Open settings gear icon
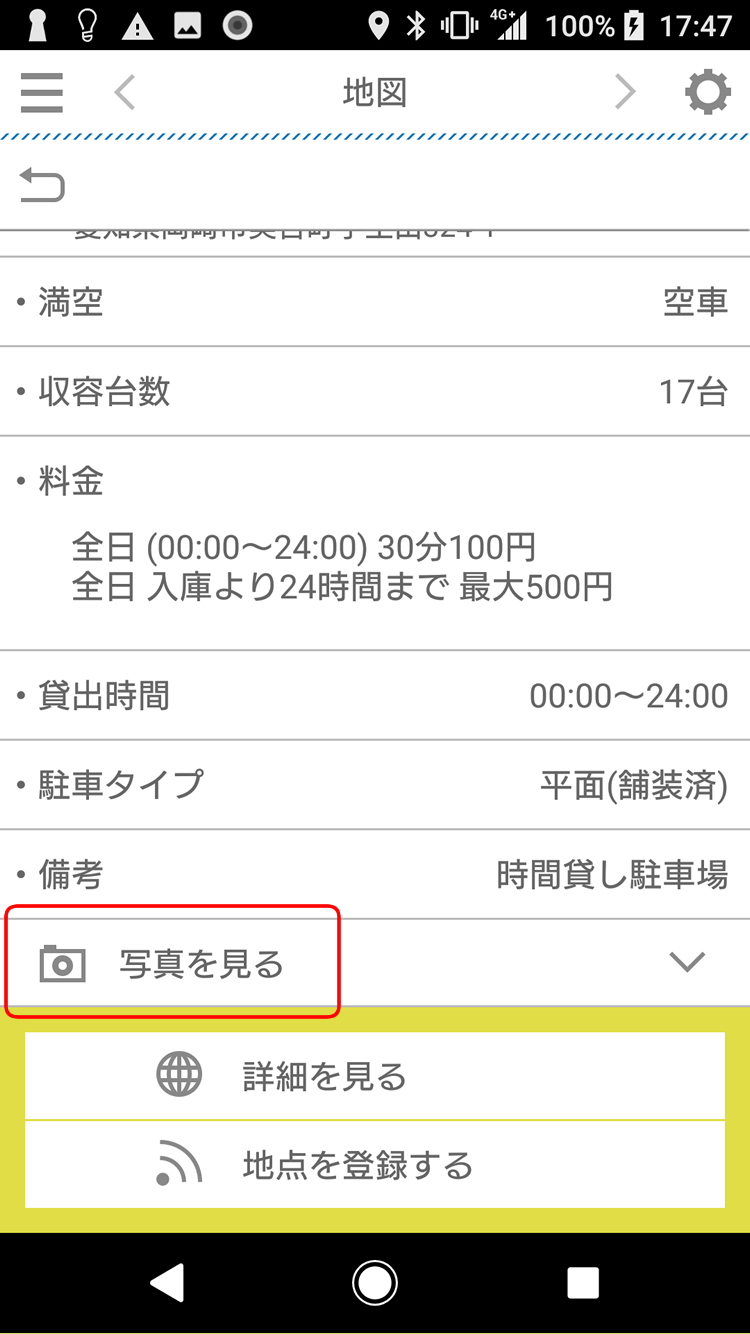This screenshot has height=1334, width=750. point(707,93)
